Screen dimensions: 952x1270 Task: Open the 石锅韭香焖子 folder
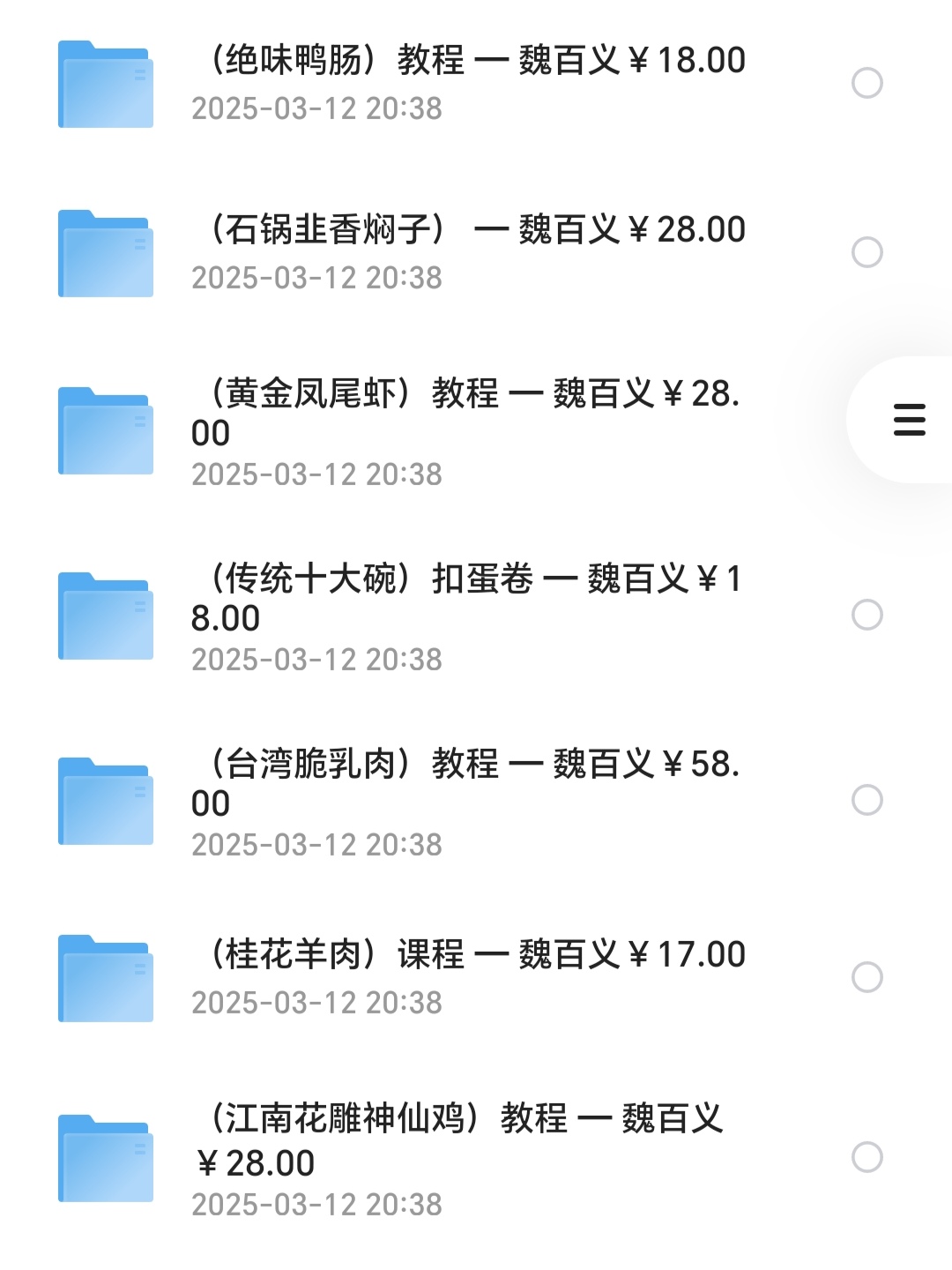point(467,231)
